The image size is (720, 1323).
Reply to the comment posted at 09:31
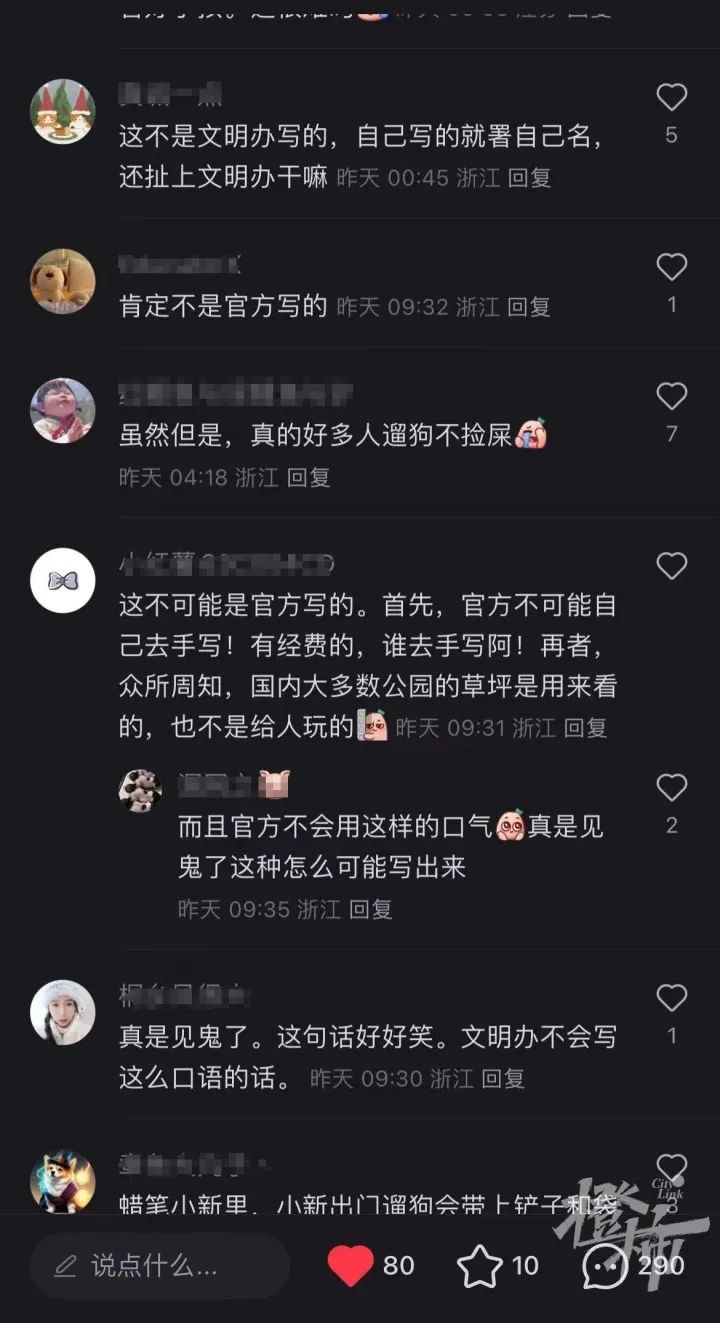point(585,728)
